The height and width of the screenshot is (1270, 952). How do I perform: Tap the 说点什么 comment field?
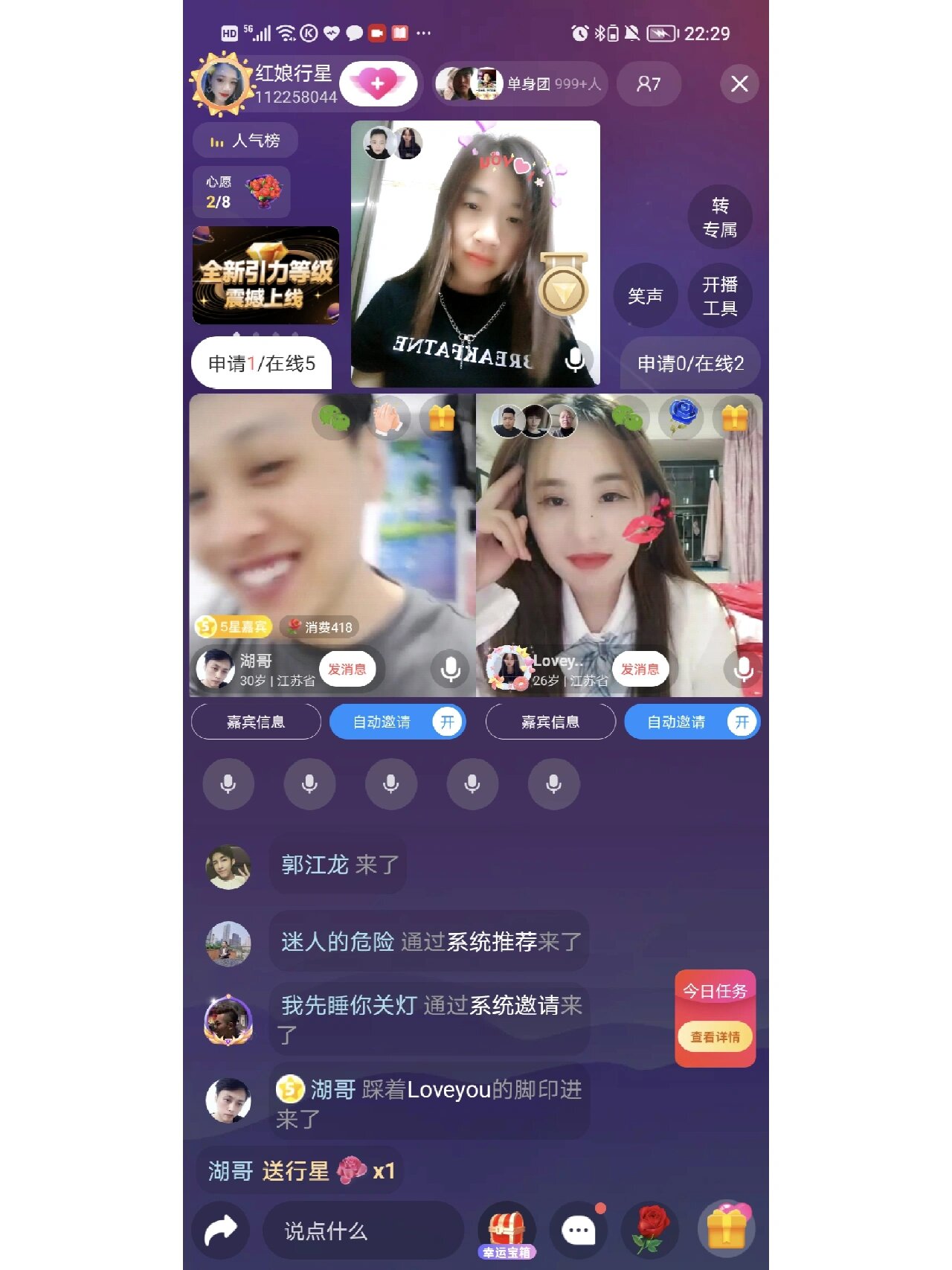click(362, 1231)
